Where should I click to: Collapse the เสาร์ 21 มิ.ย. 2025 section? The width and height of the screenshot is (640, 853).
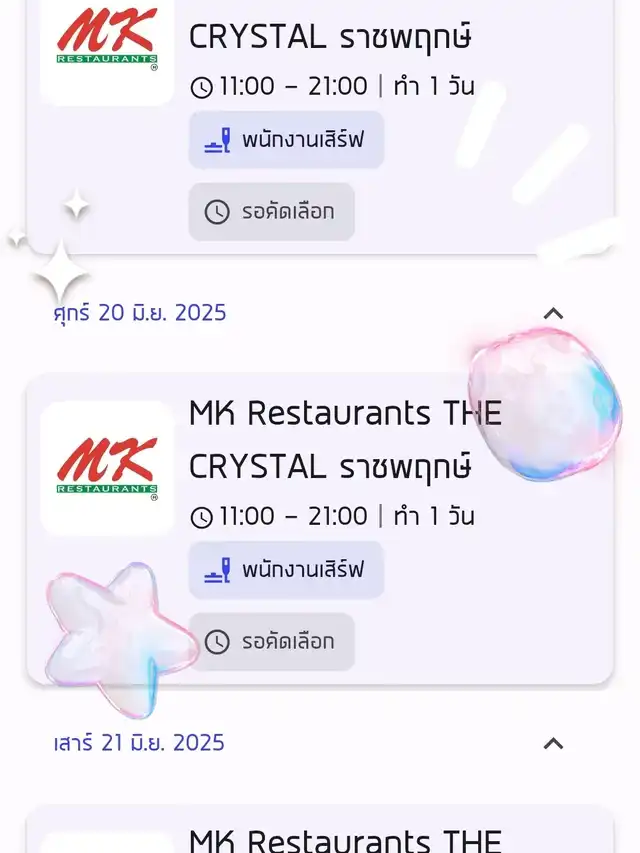(x=553, y=743)
